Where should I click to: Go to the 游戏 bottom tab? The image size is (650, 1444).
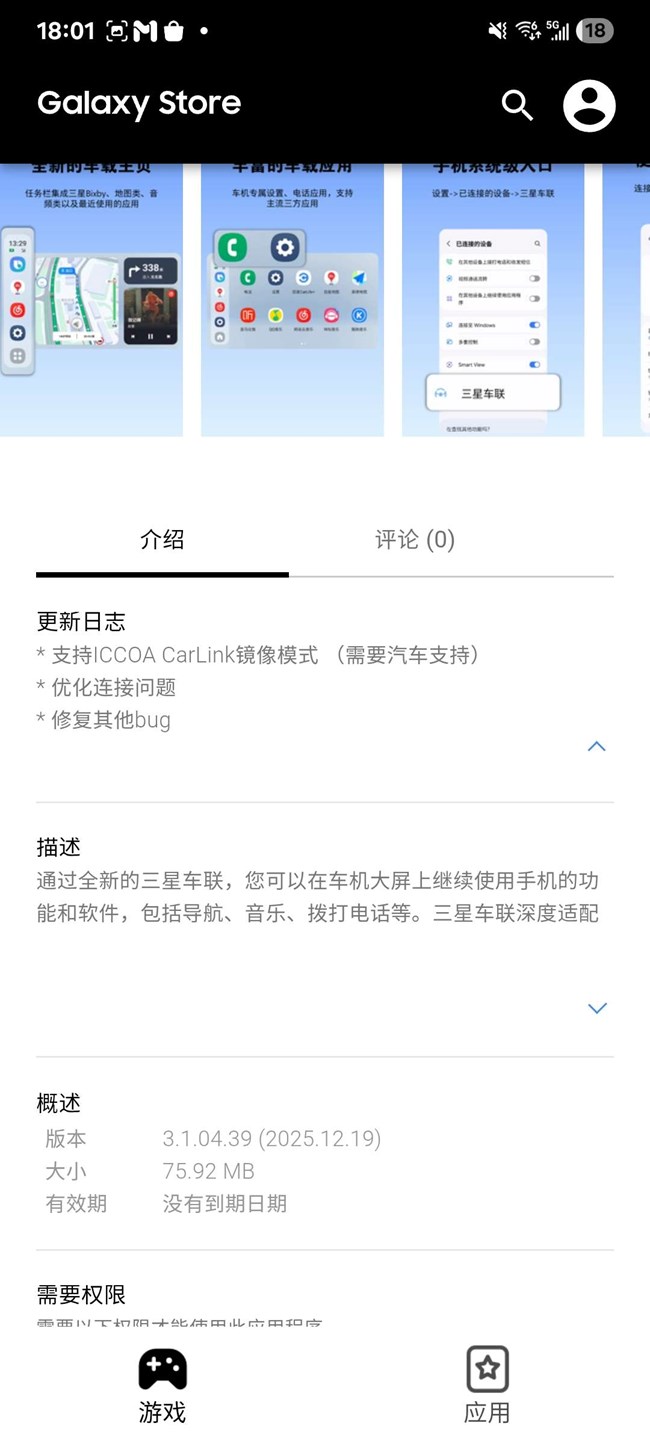click(x=162, y=1385)
